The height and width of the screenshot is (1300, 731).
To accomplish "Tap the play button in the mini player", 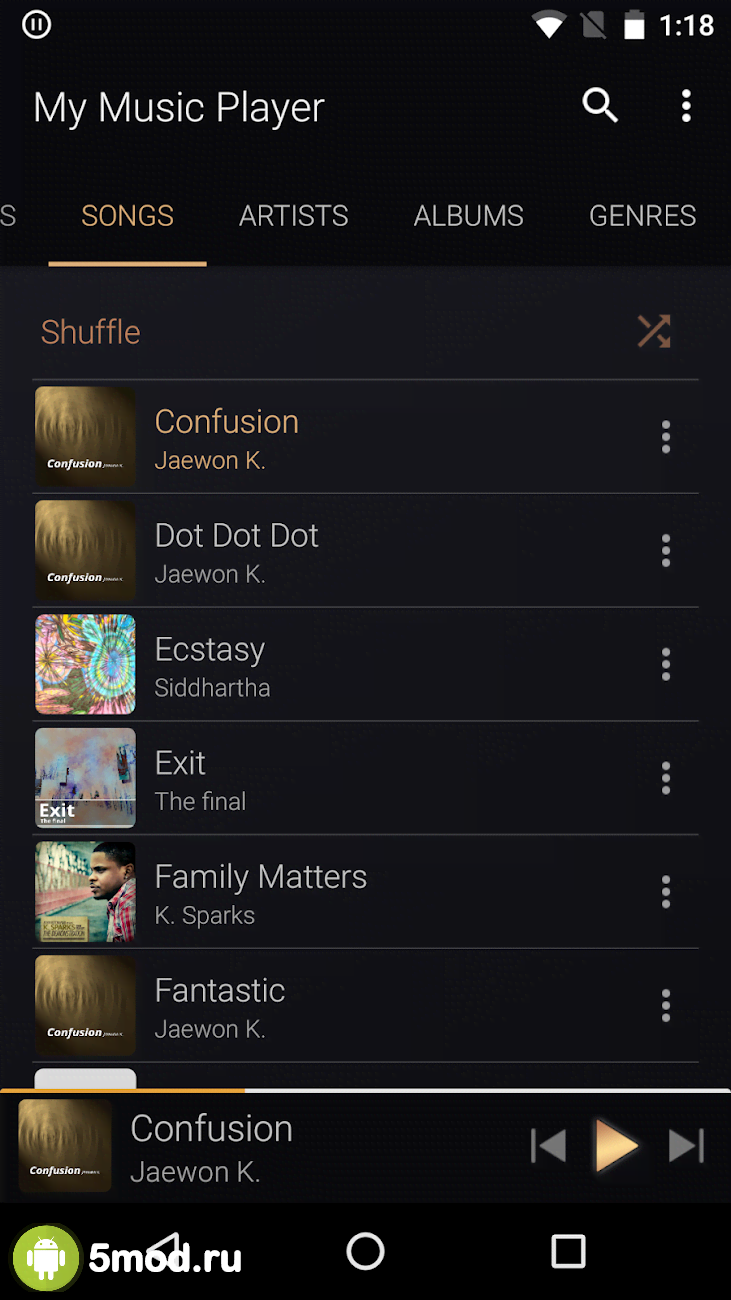I will [616, 1146].
